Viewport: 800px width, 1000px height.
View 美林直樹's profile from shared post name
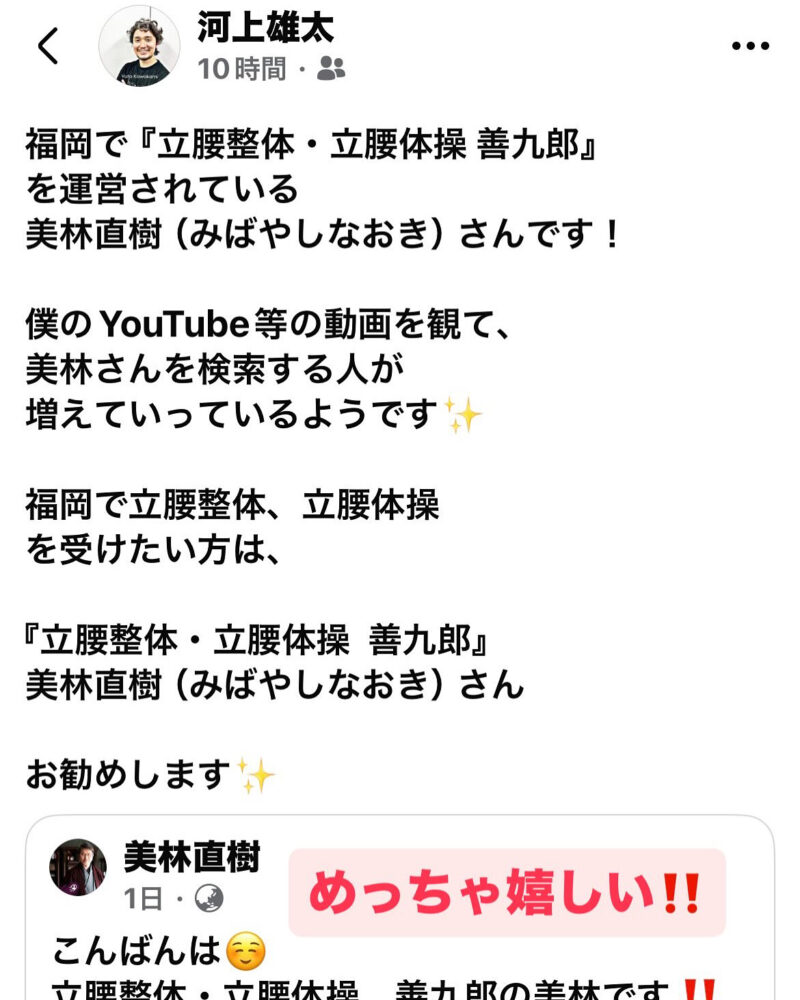(x=191, y=856)
